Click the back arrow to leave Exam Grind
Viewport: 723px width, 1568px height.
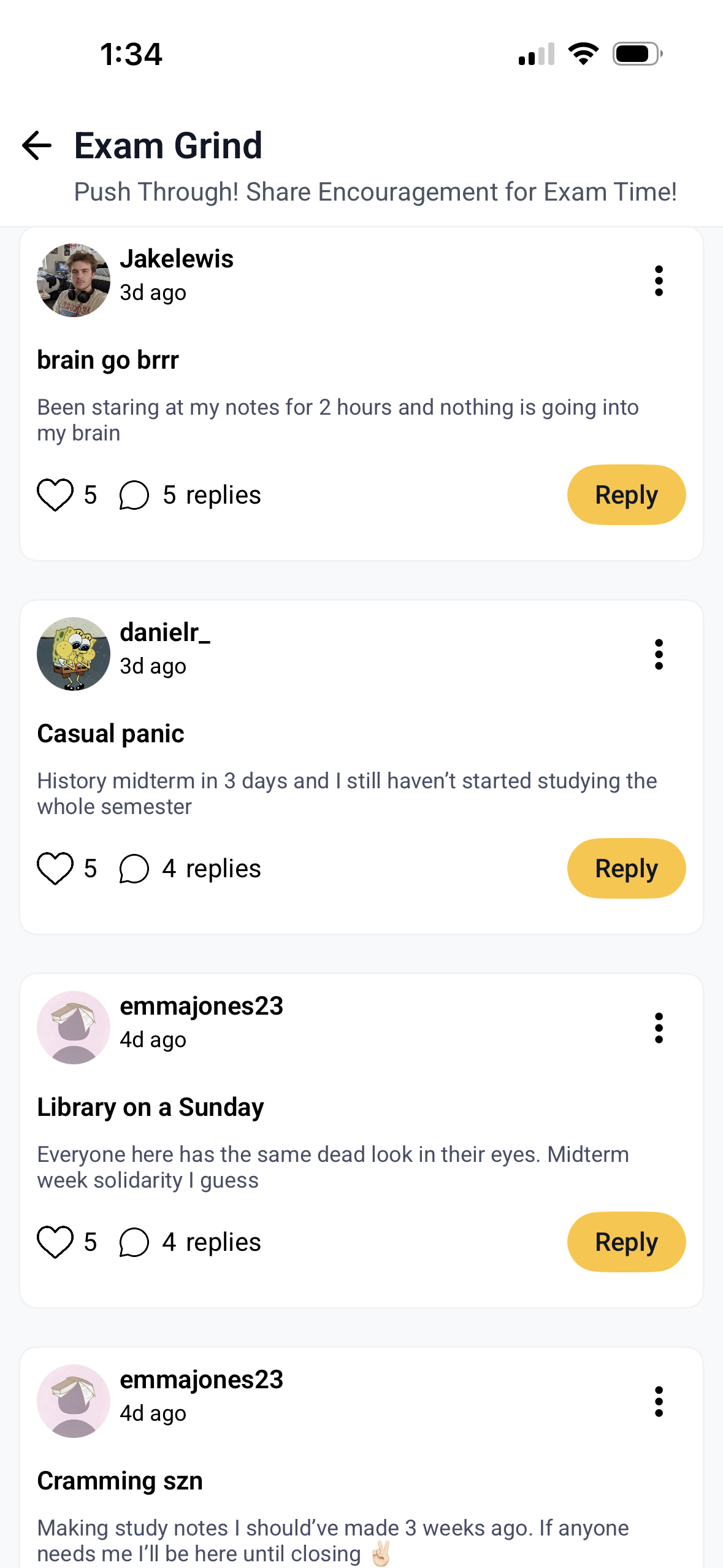pos(37,145)
